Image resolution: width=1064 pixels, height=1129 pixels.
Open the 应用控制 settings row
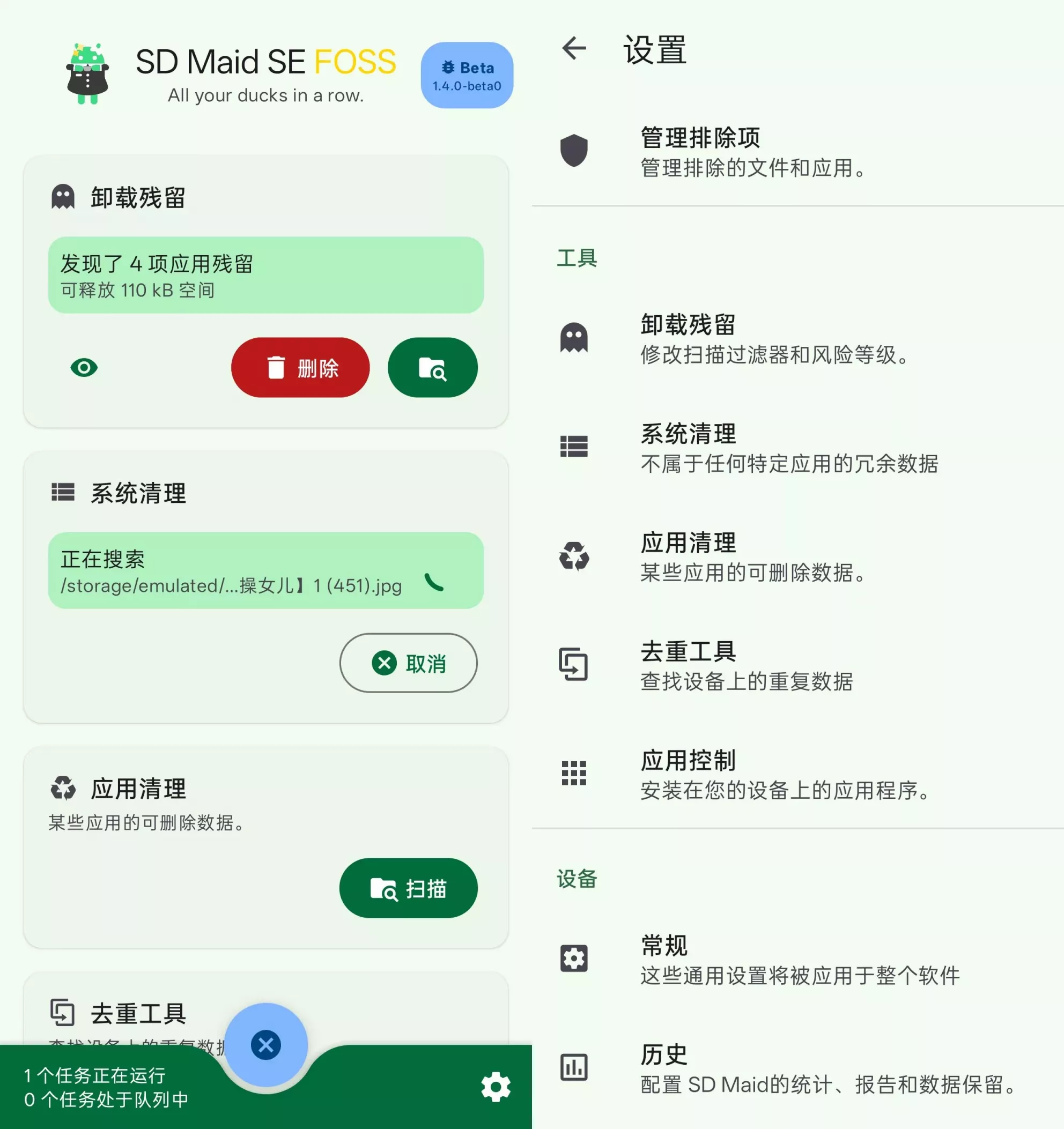tap(795, 775)
